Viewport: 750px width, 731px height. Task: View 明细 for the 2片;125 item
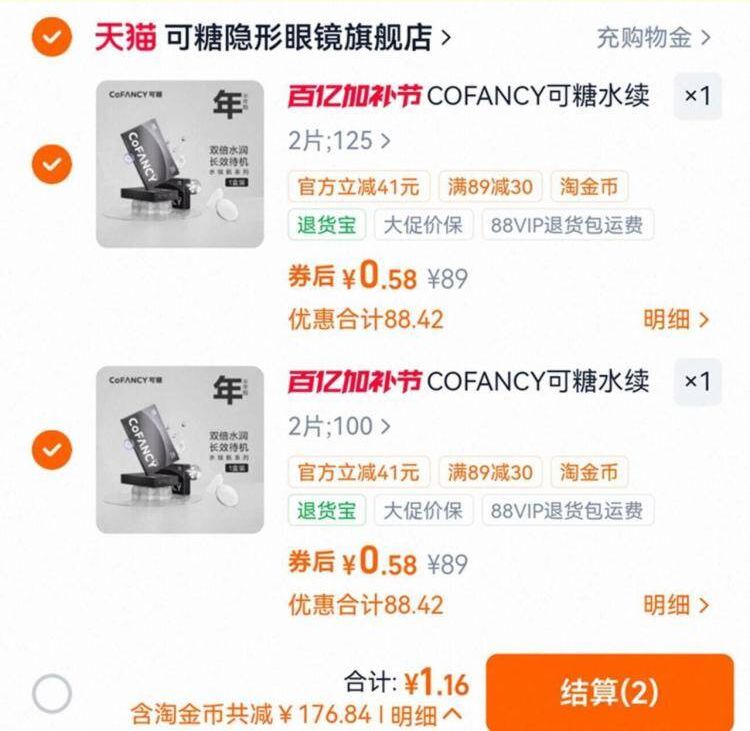click(x=675, y=320)
